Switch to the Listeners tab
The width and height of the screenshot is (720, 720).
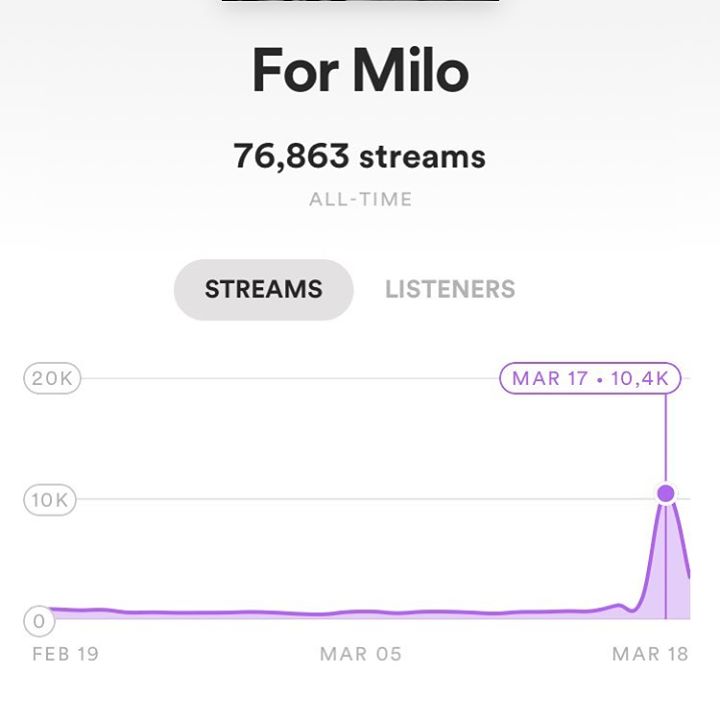coord(450,290)
